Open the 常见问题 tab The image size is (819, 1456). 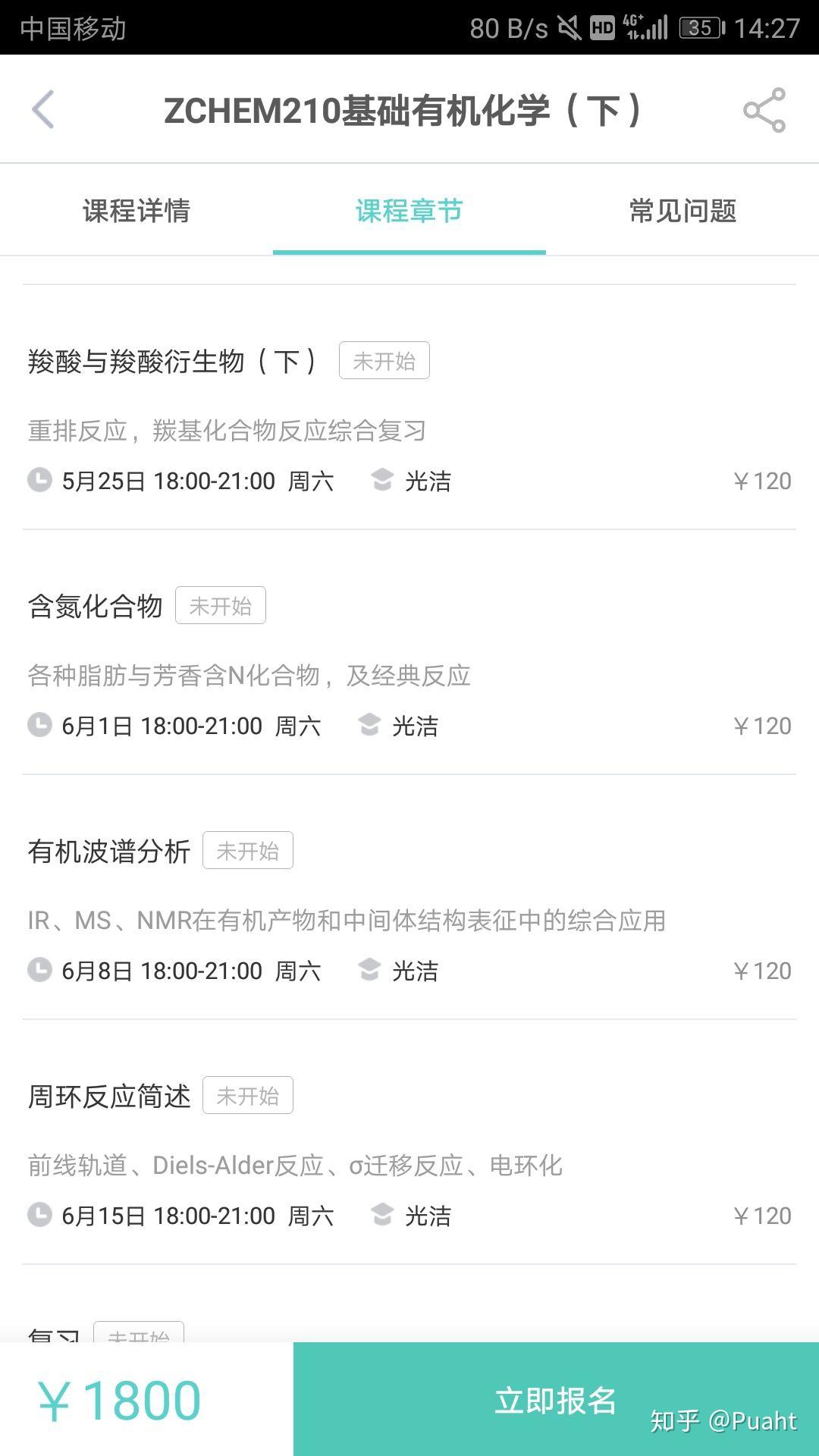coord(682,212)
